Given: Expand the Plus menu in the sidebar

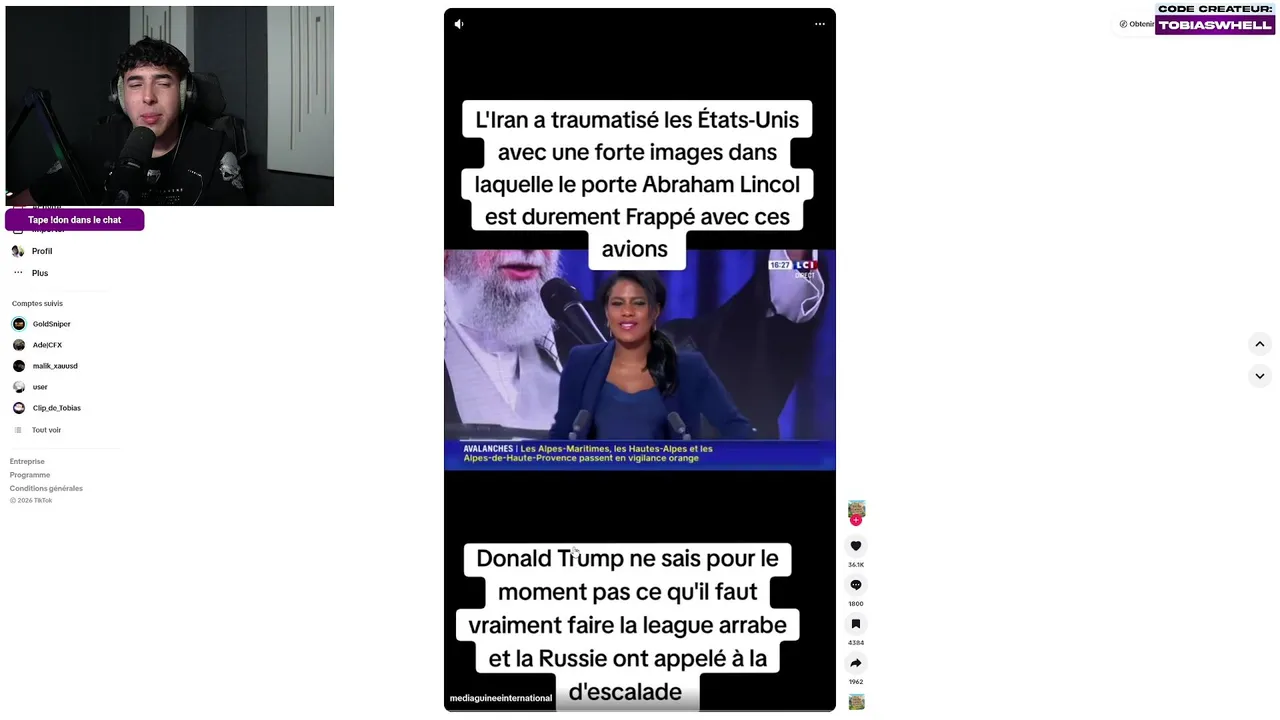Looking at the screenshot, I should click(x=39, y=273).
